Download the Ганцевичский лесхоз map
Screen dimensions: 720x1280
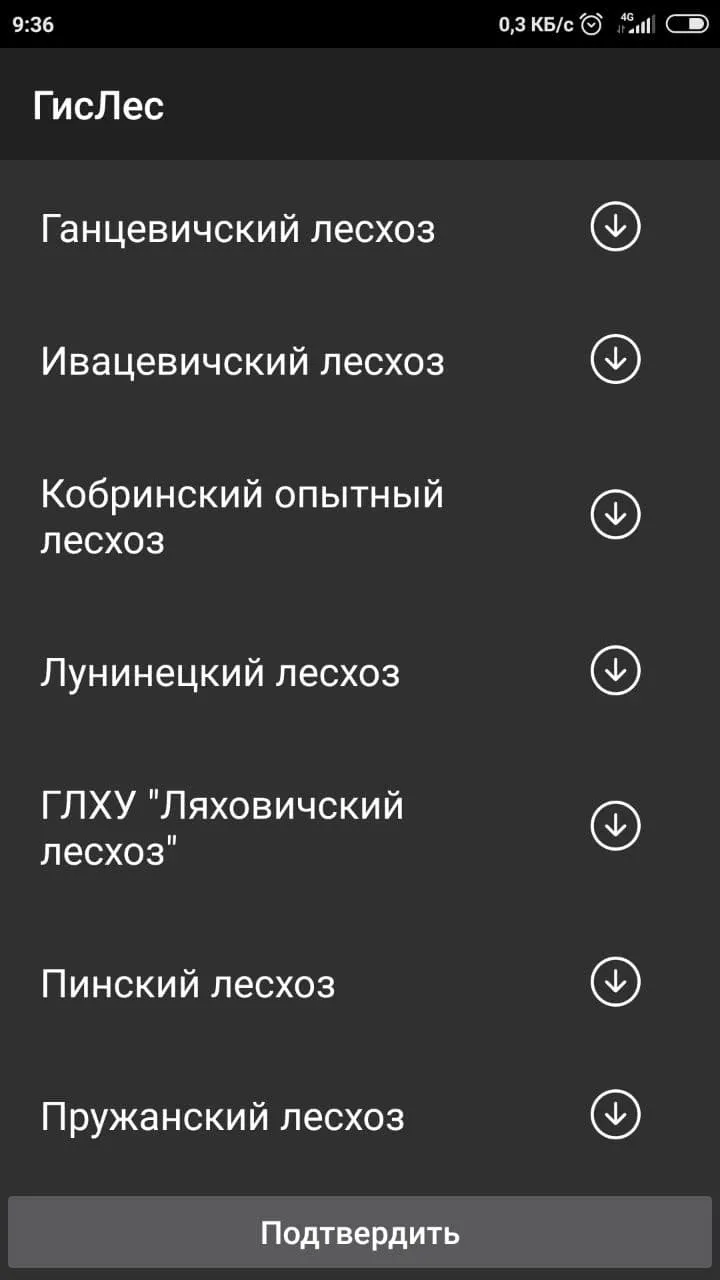coord(615,227)
